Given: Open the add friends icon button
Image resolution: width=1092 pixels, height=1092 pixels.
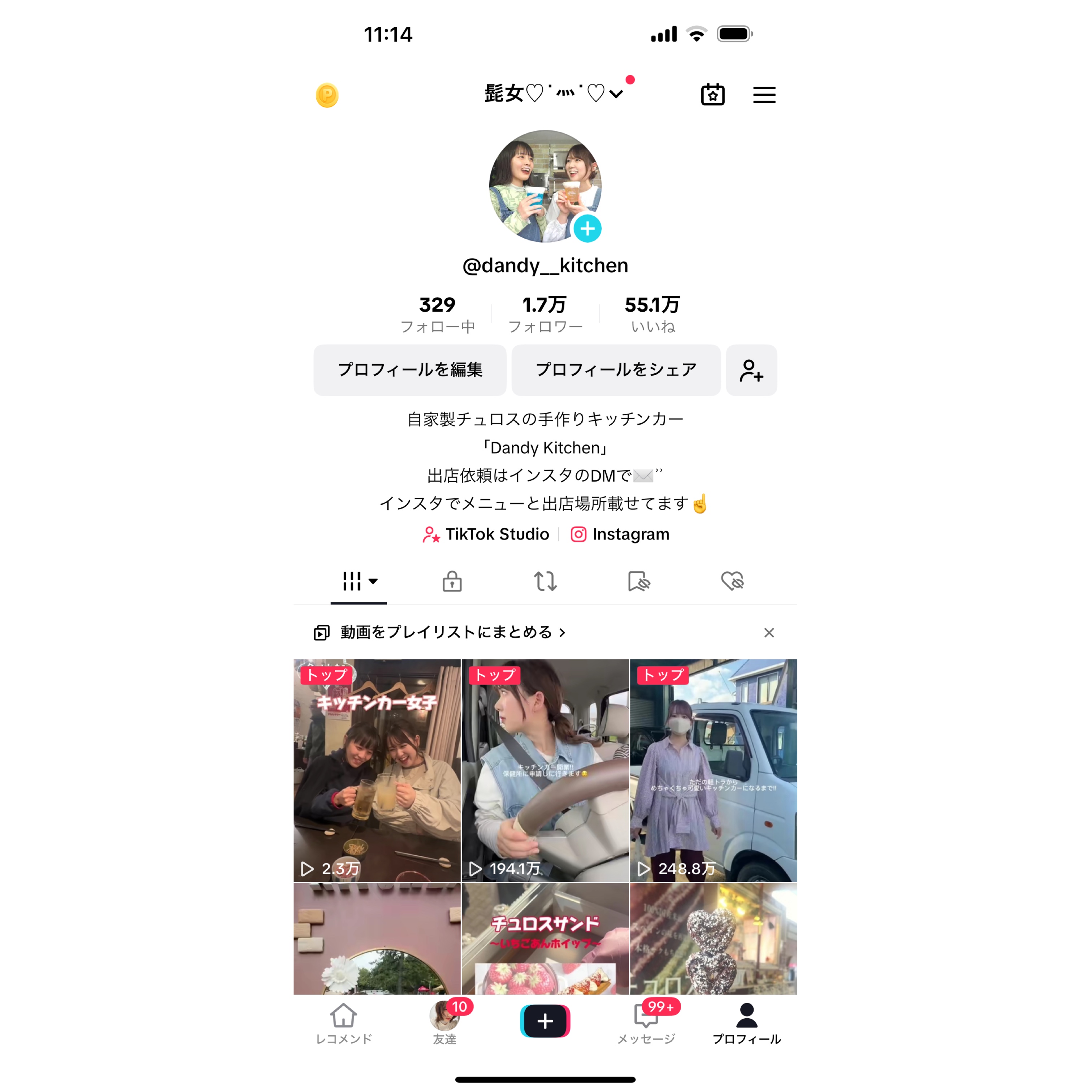Looking at the screenshot, I should 751,370.
